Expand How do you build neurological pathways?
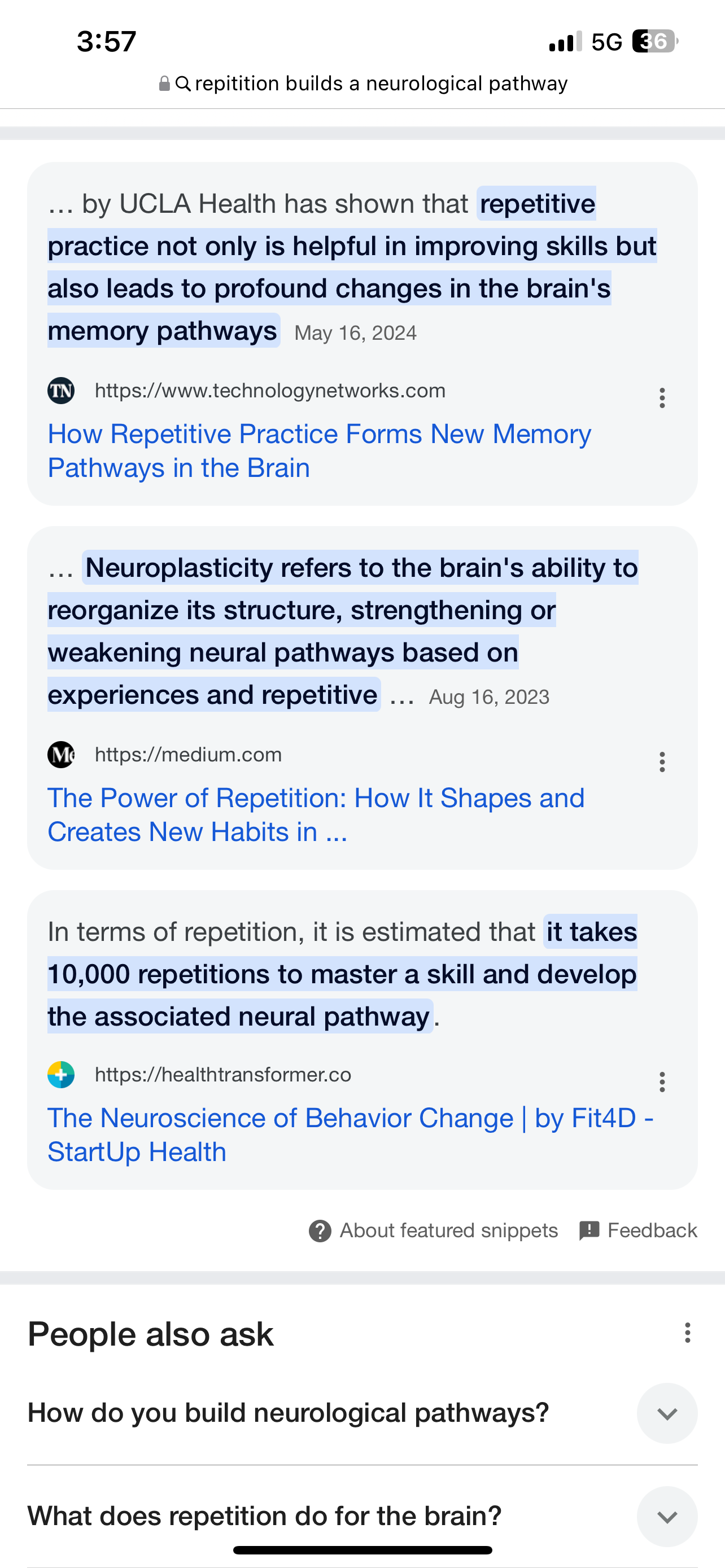Screen dimensions: 725x1568 (x=363, y=1413)
